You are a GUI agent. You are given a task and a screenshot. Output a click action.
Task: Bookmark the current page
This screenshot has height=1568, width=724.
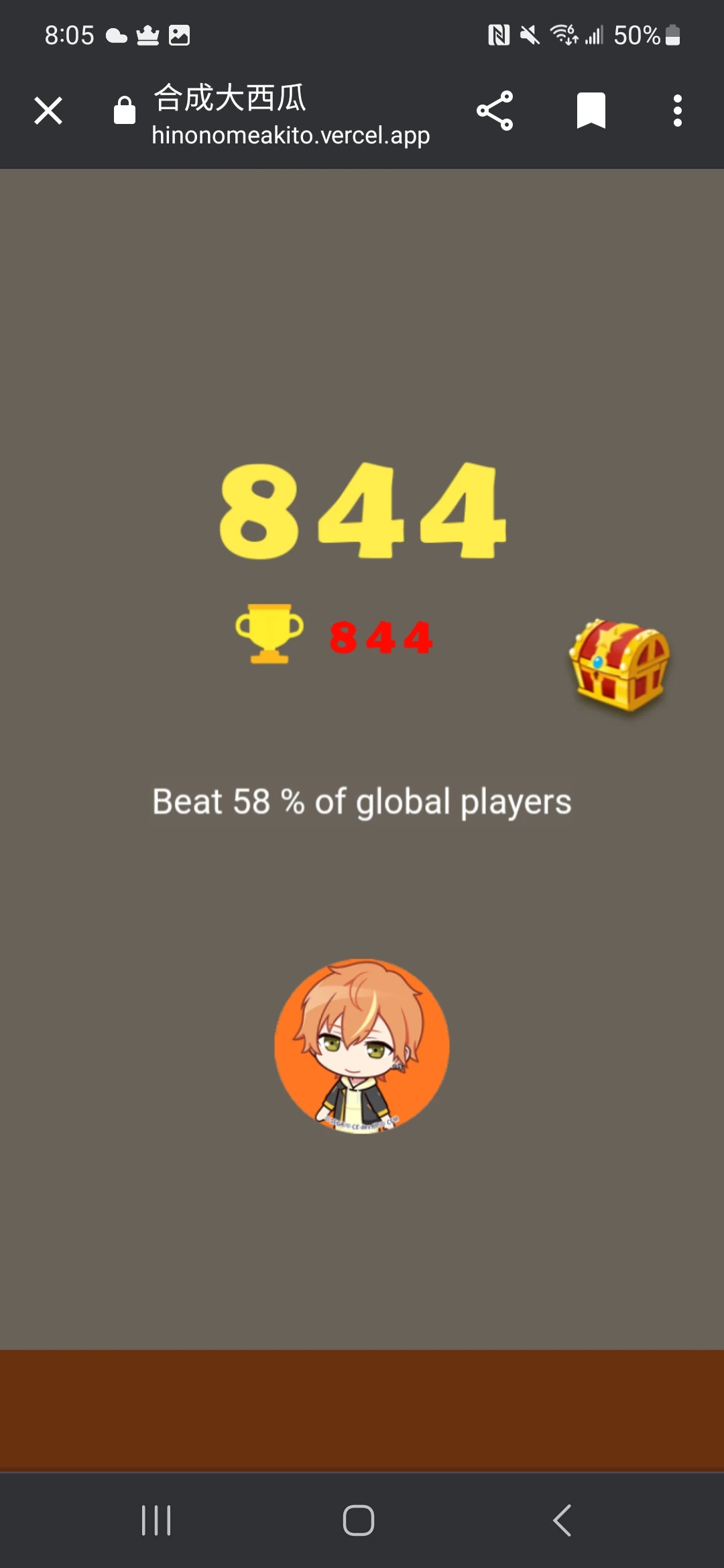coord(591,111)
